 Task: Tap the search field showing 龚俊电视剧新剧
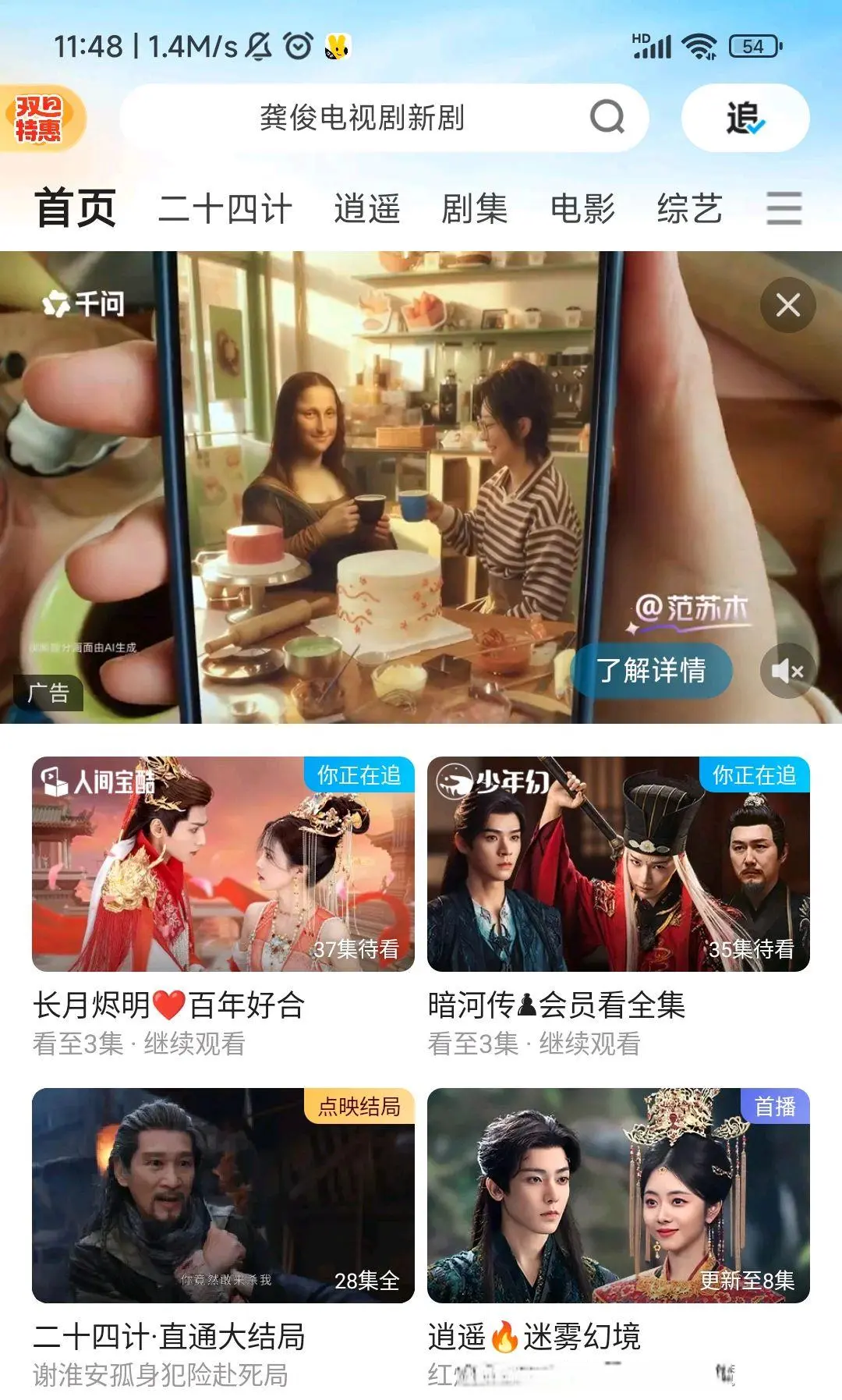pos(384,118)
